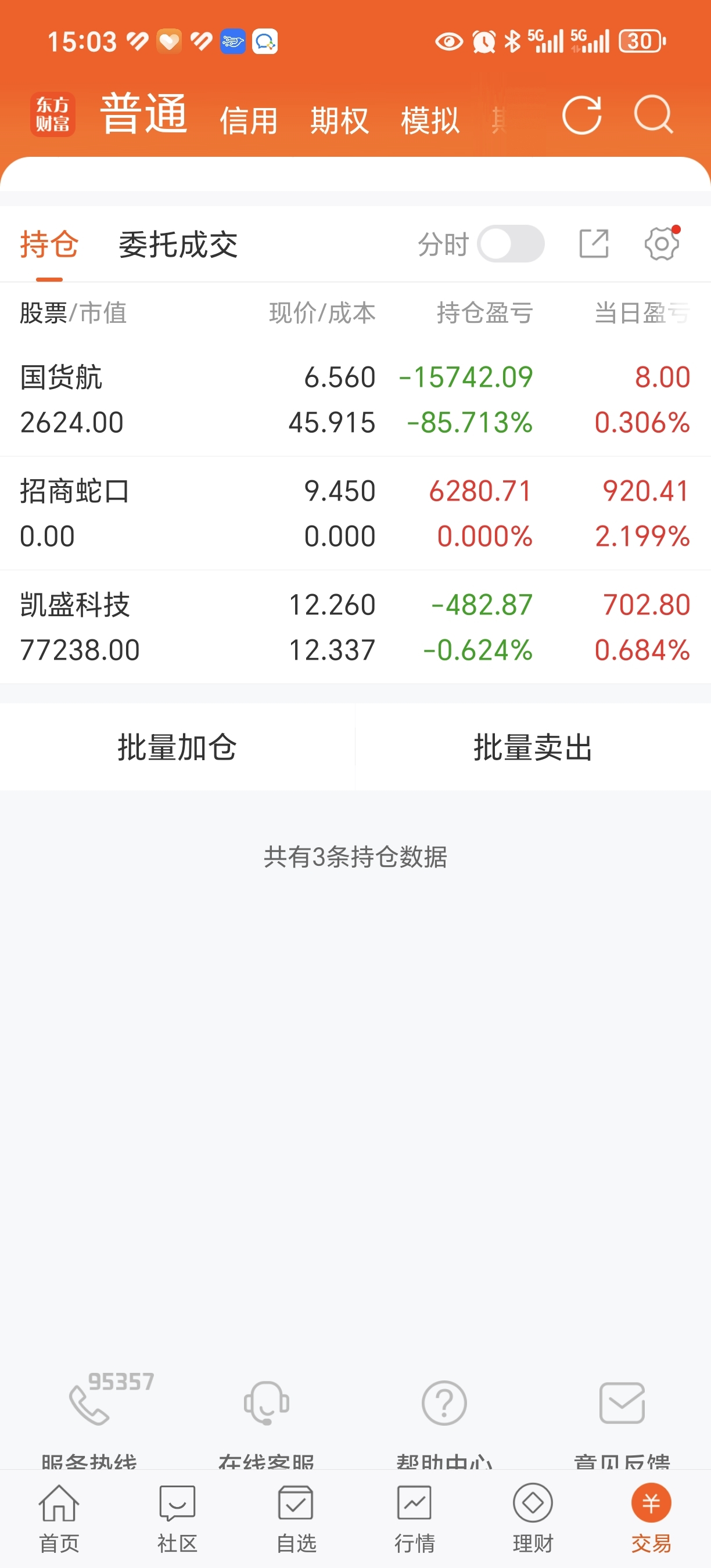
Task: Share holdings via the export icon
Action: click(x=594, y=244)
